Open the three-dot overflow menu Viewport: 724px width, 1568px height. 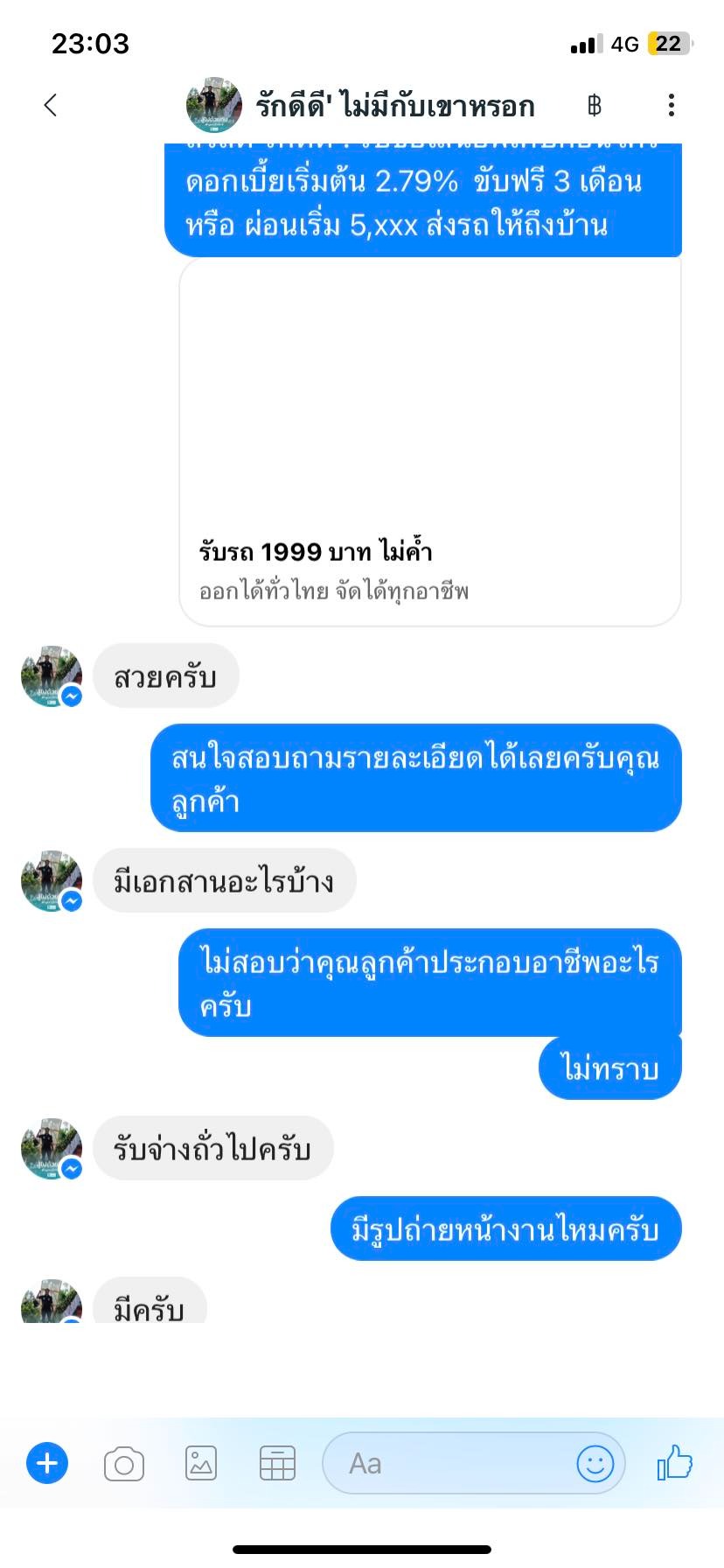point(671,106)
